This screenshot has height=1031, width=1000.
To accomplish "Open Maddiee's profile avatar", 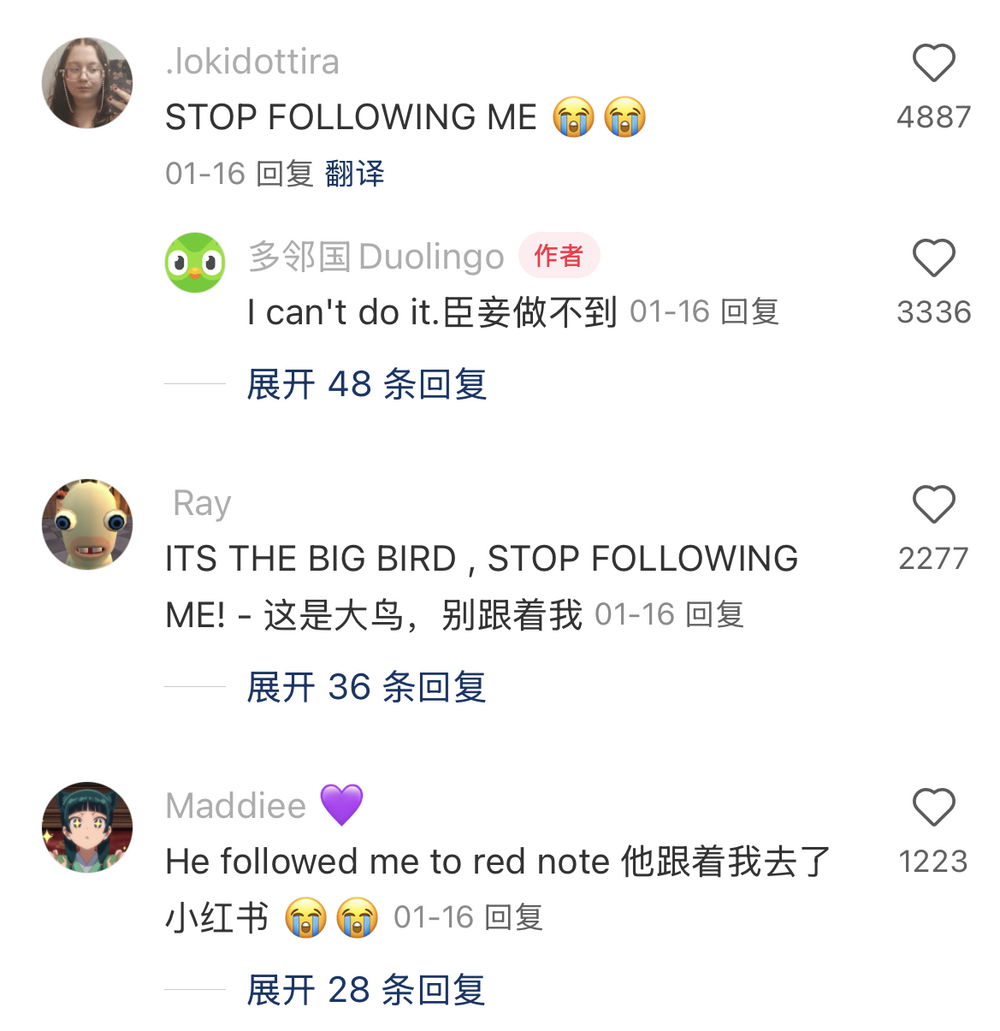I will pyautogui.click(x=87, y=828).
